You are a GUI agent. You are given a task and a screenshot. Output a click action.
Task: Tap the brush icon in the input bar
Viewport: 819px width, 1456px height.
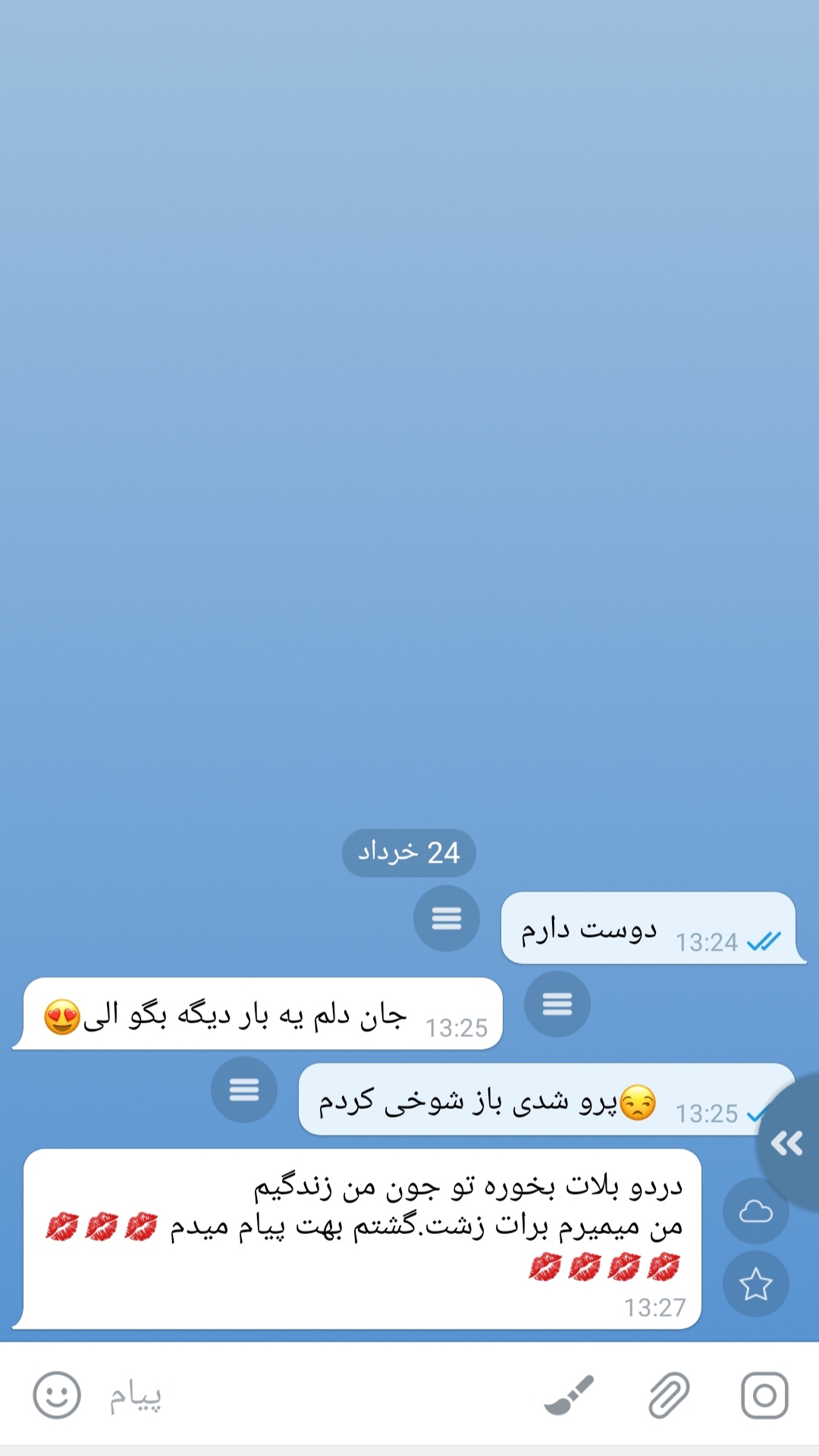(570, 1395)
